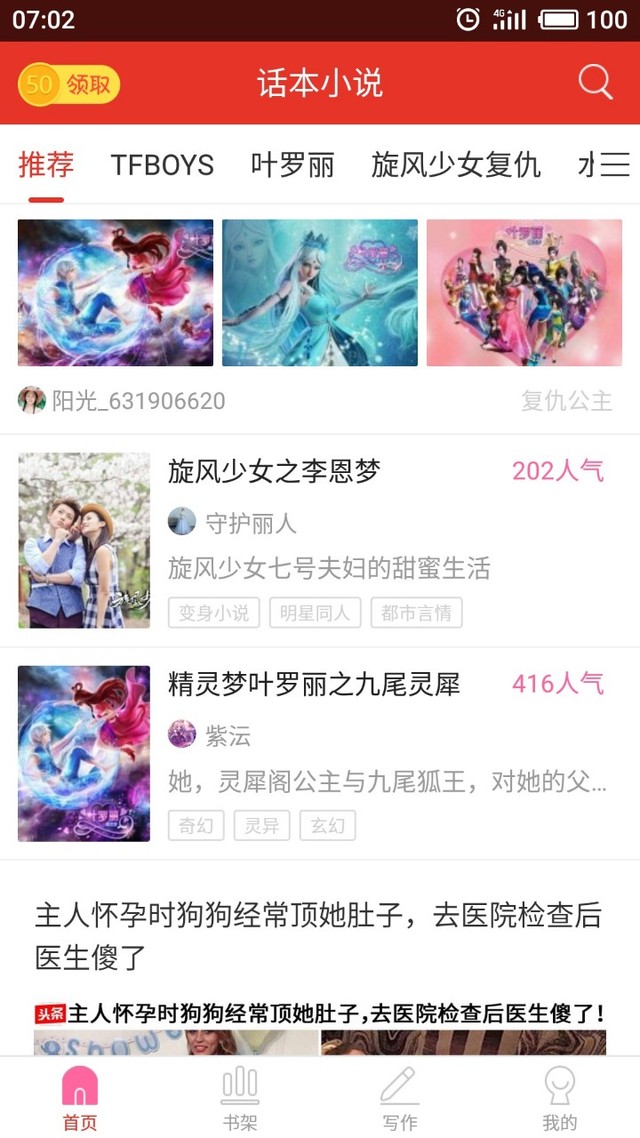
Task: Open the novel 精灵梦叶罗丽之九尾灵犀
Action: 314,684
